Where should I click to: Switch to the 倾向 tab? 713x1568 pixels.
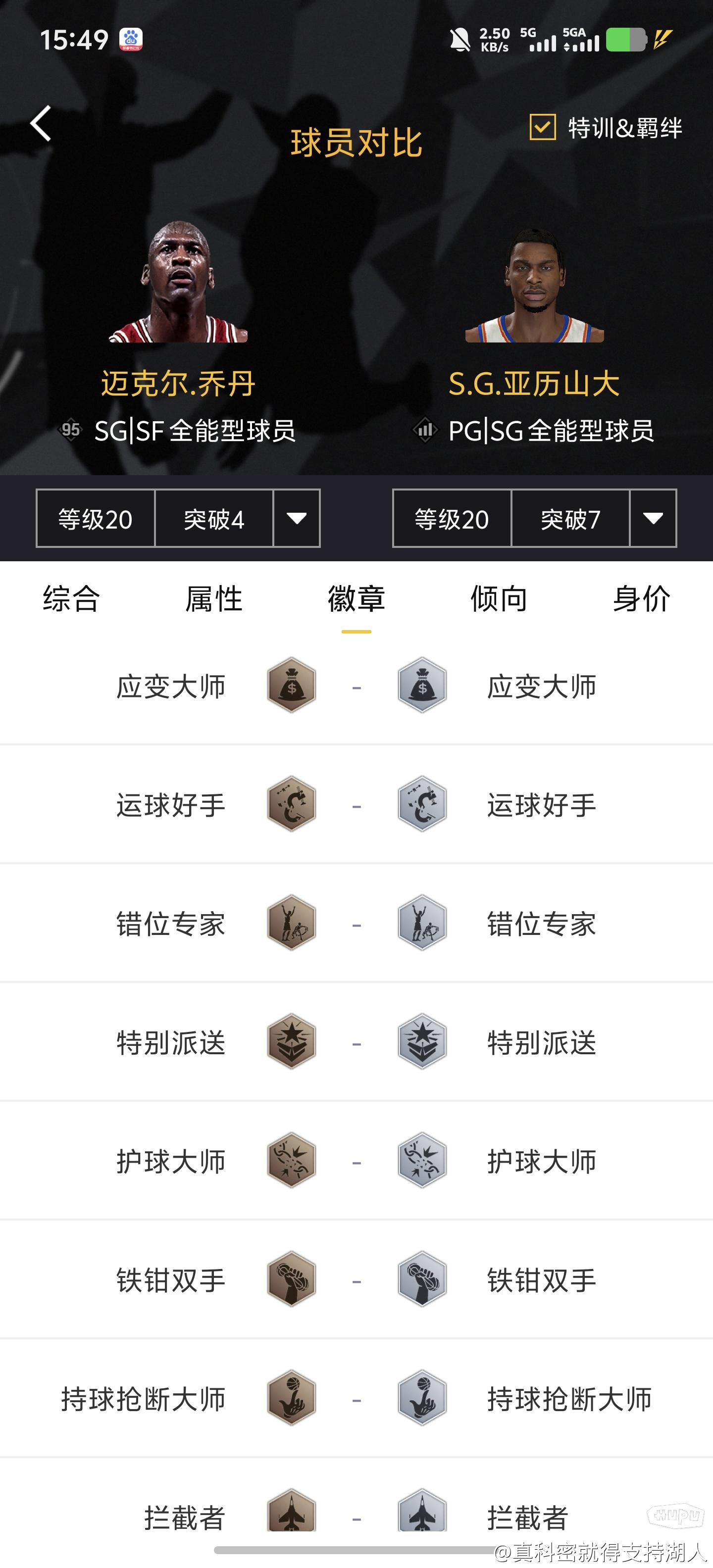coord(499,599)
